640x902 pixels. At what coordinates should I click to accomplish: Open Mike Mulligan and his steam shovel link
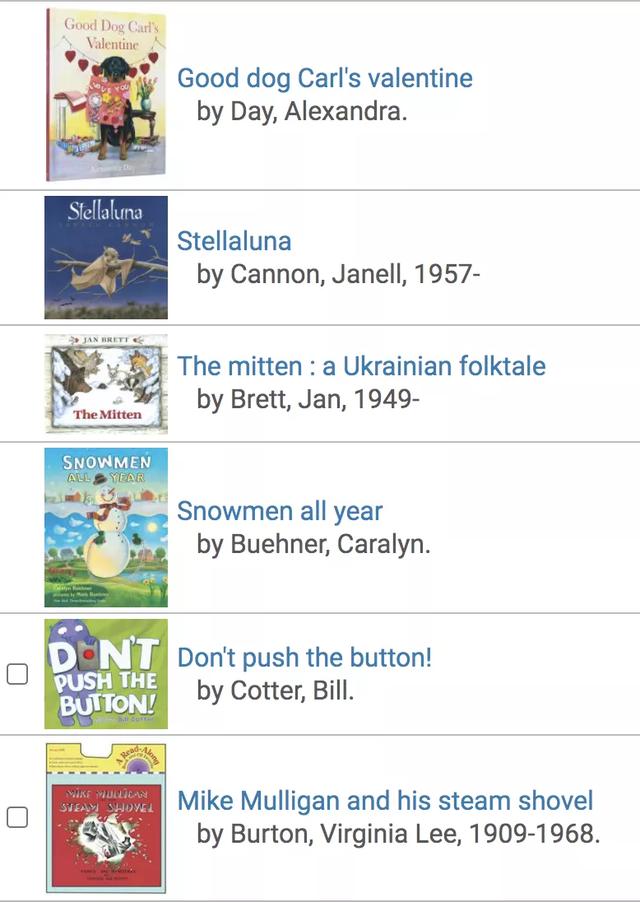385,801
